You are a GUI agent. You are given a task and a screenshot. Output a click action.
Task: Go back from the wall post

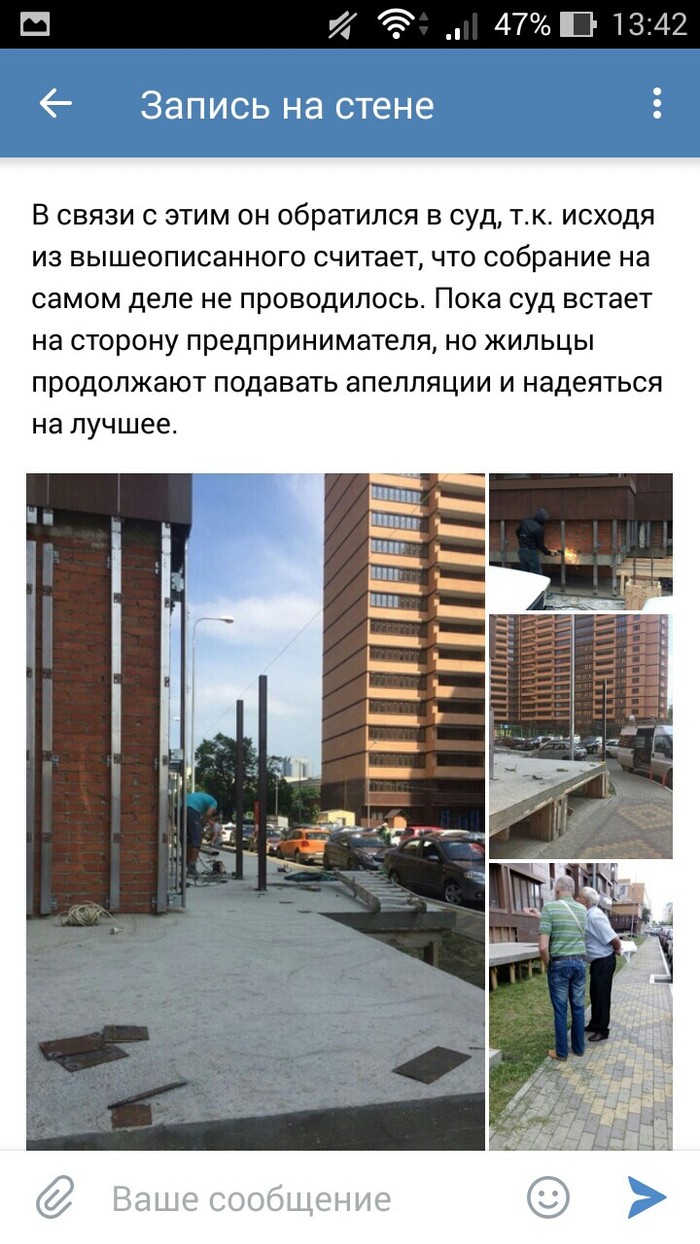[55, 104]
